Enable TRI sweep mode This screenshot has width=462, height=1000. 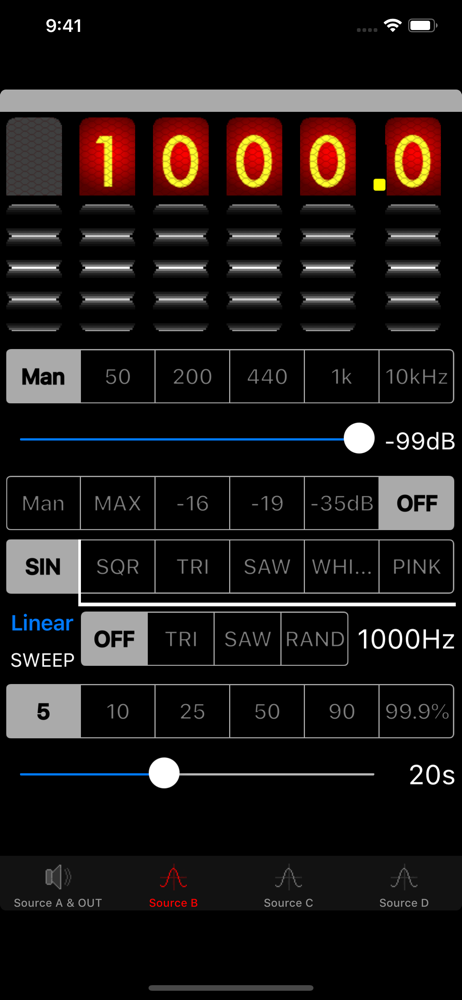coord(181,639)
